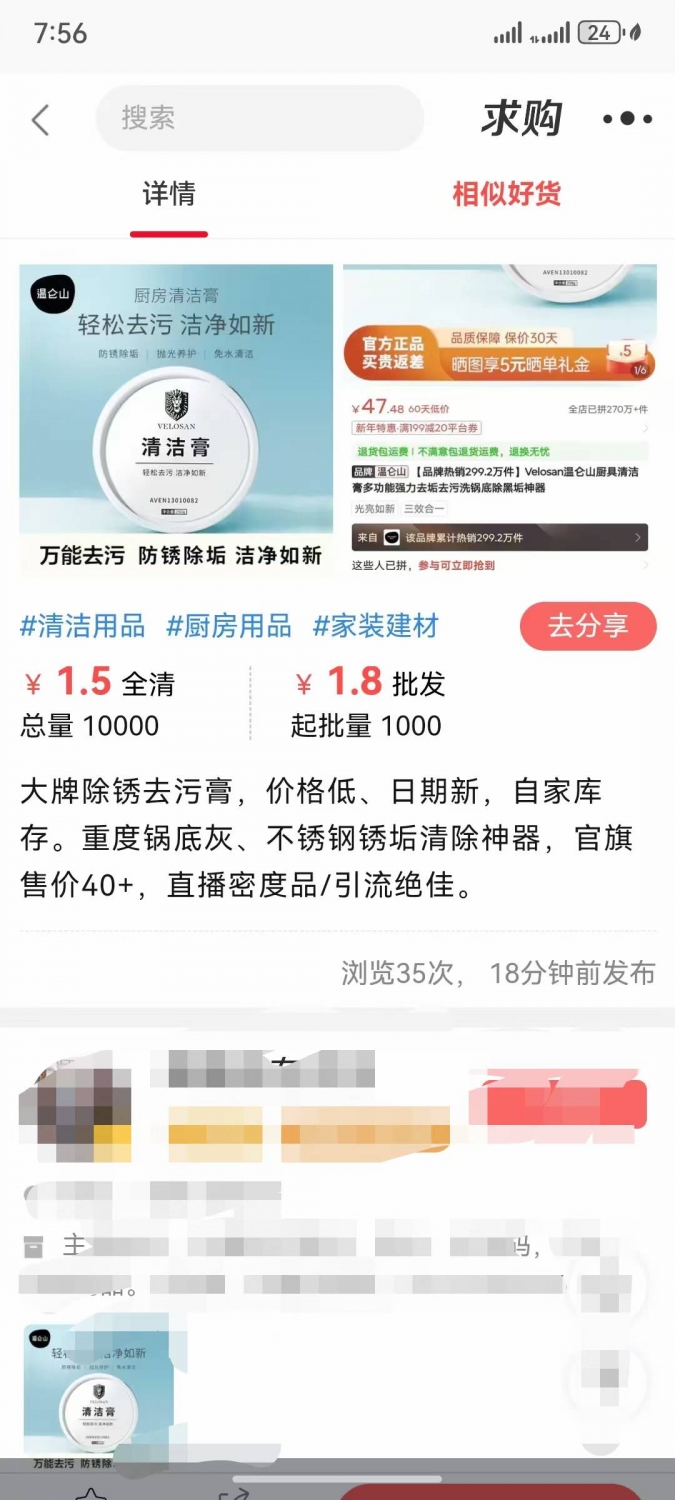The height and width of the screenshot is (1500, 675).
Task: Switch to the 相似好货 tab
Action: [506, 194]
